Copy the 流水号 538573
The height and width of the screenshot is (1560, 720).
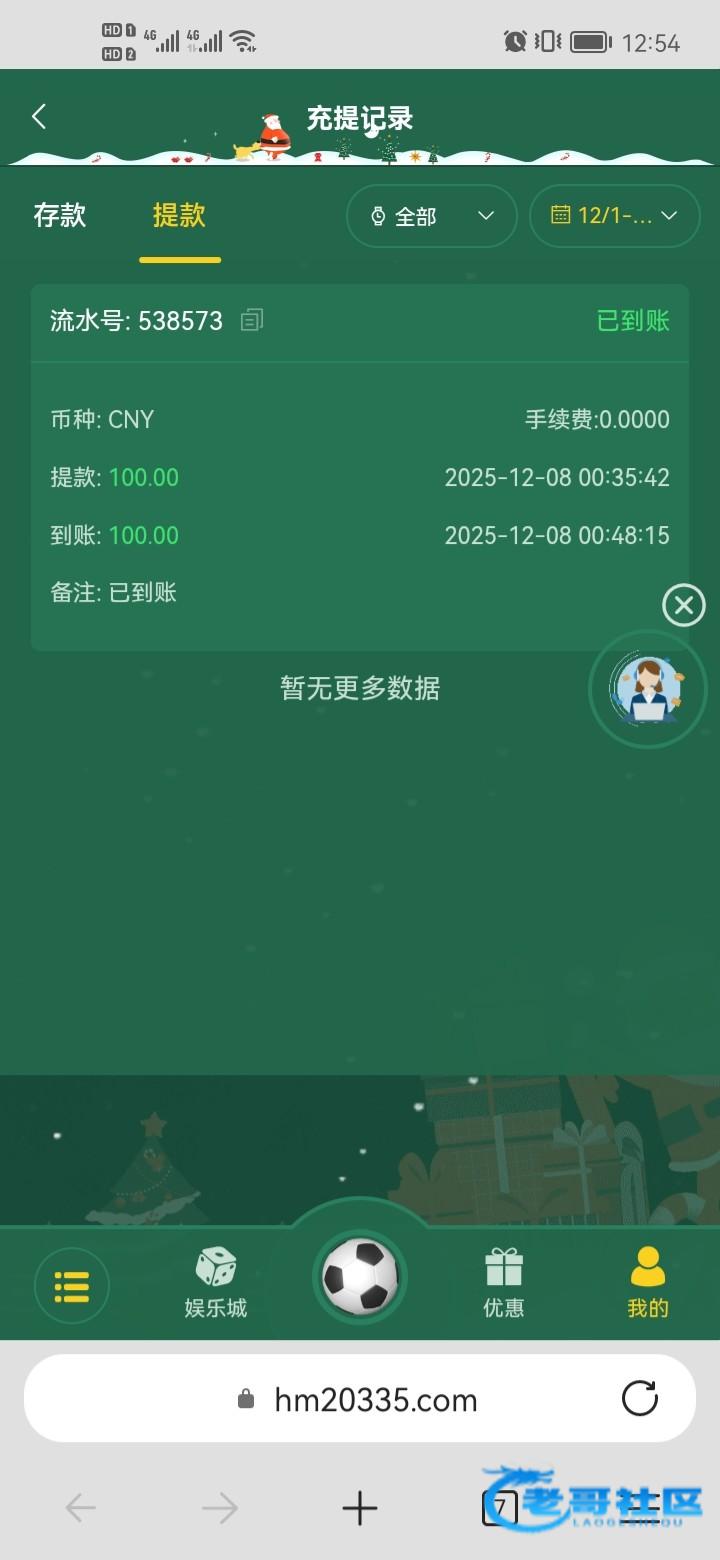tap(252, 321)
